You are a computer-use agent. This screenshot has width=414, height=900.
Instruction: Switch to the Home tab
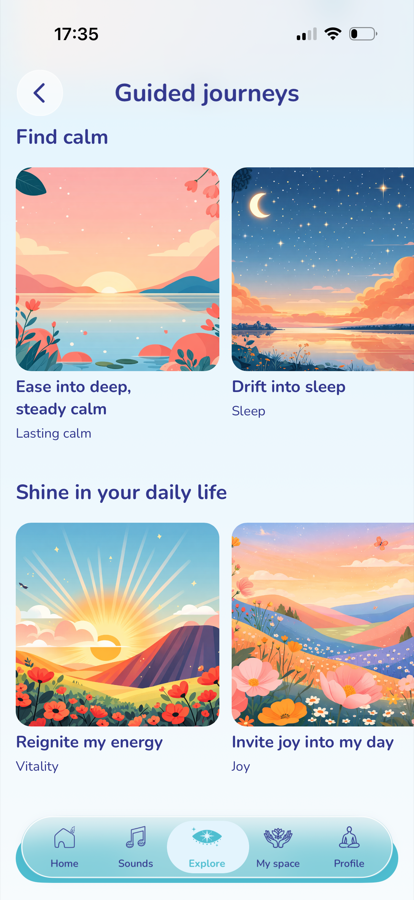coord(64,847)
